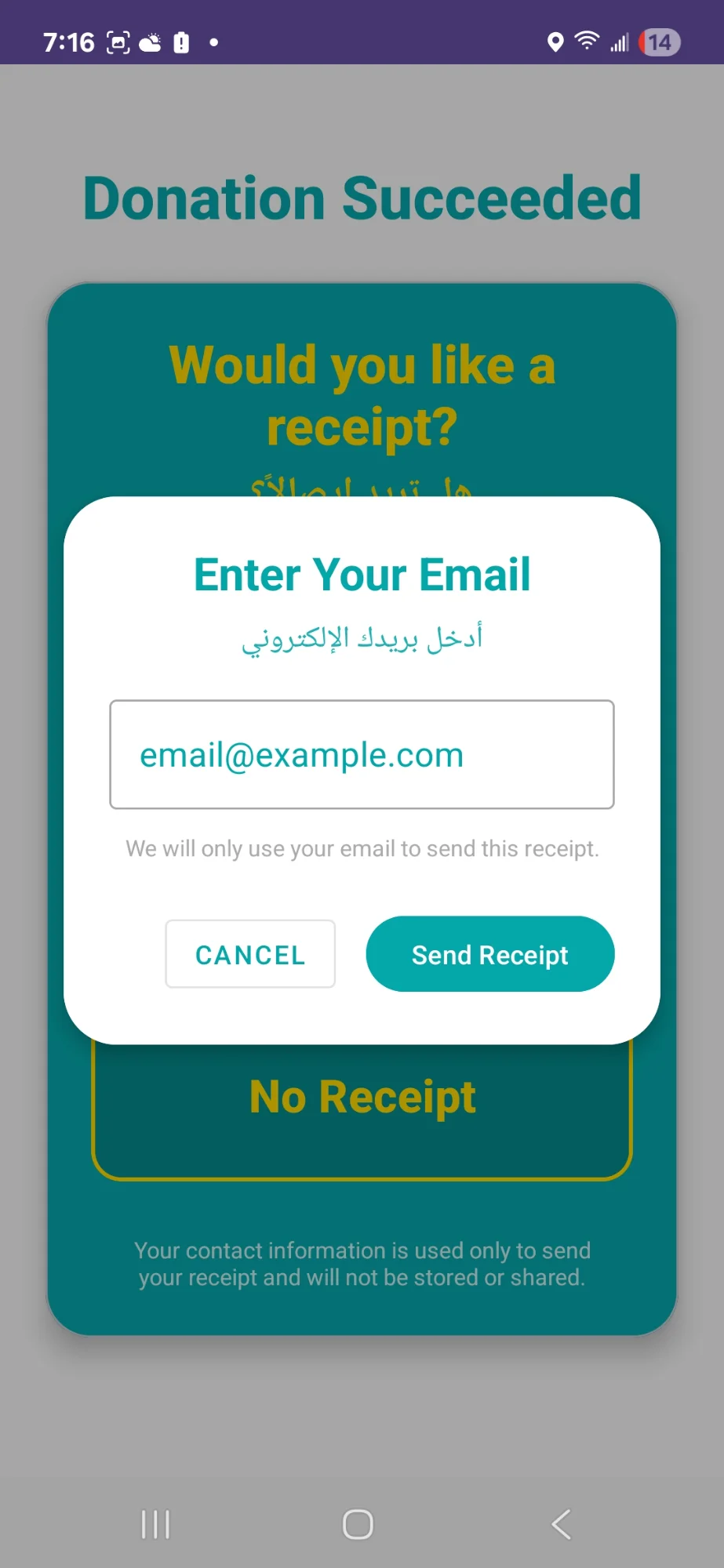Tap the Recents navigation button
724x1568 pixels.
155,1524
